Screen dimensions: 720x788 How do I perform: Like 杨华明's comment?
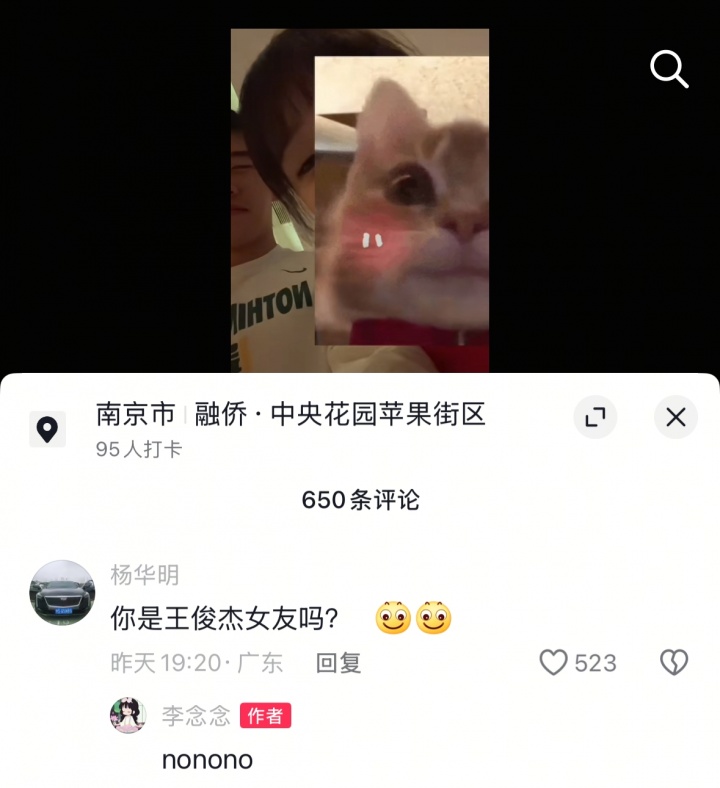[555, 662]
